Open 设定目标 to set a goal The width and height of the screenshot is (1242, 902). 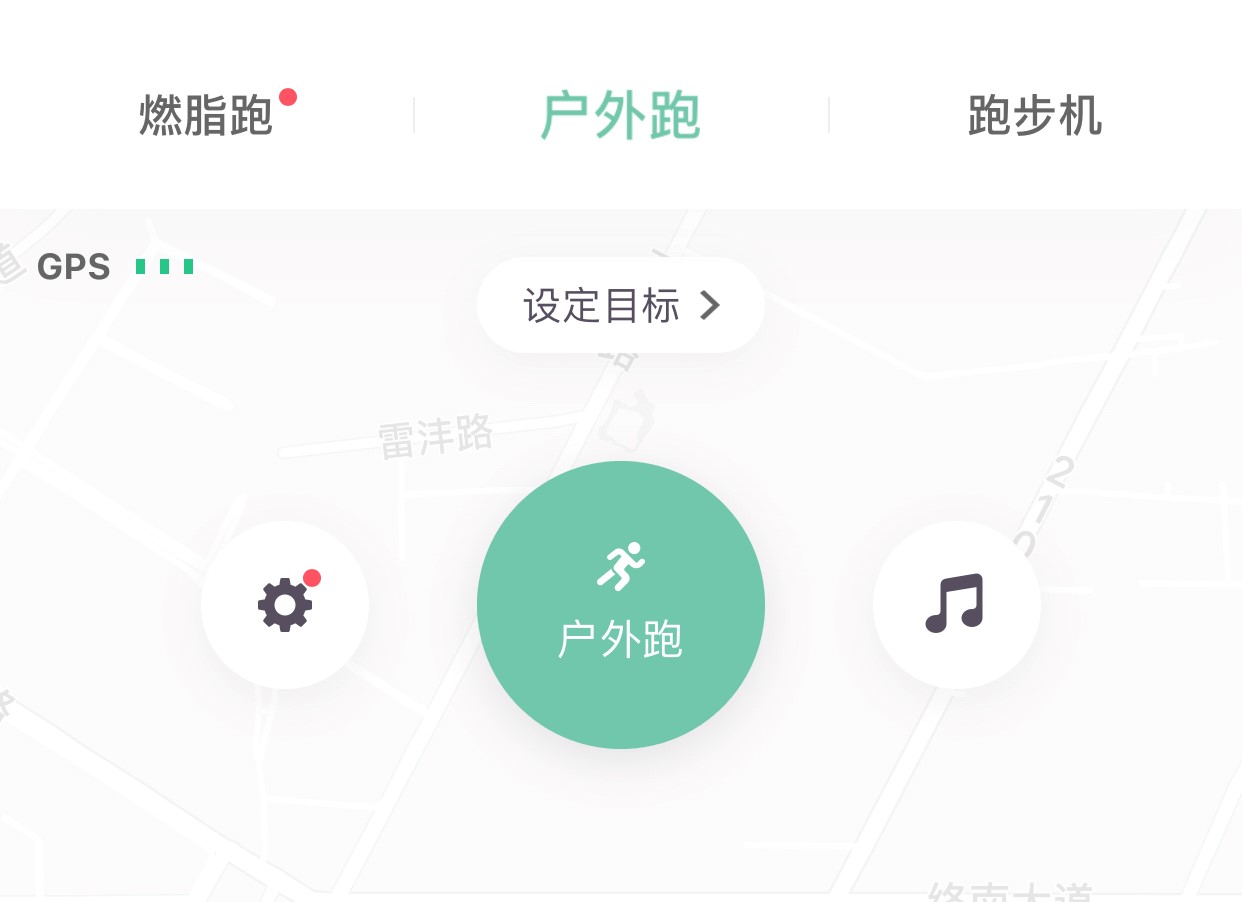620,305
